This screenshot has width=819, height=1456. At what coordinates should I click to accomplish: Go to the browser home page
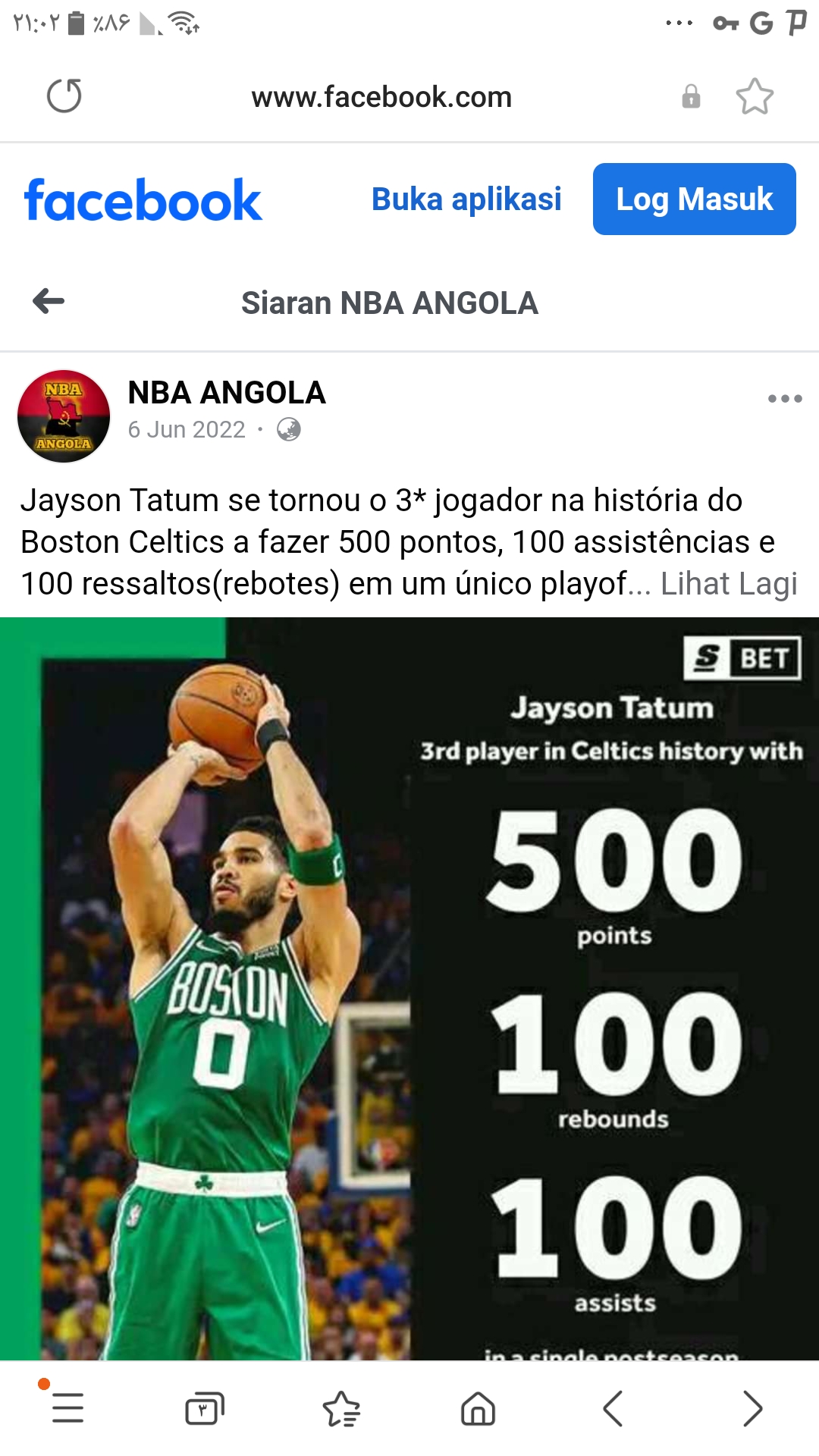[478, 1409]
